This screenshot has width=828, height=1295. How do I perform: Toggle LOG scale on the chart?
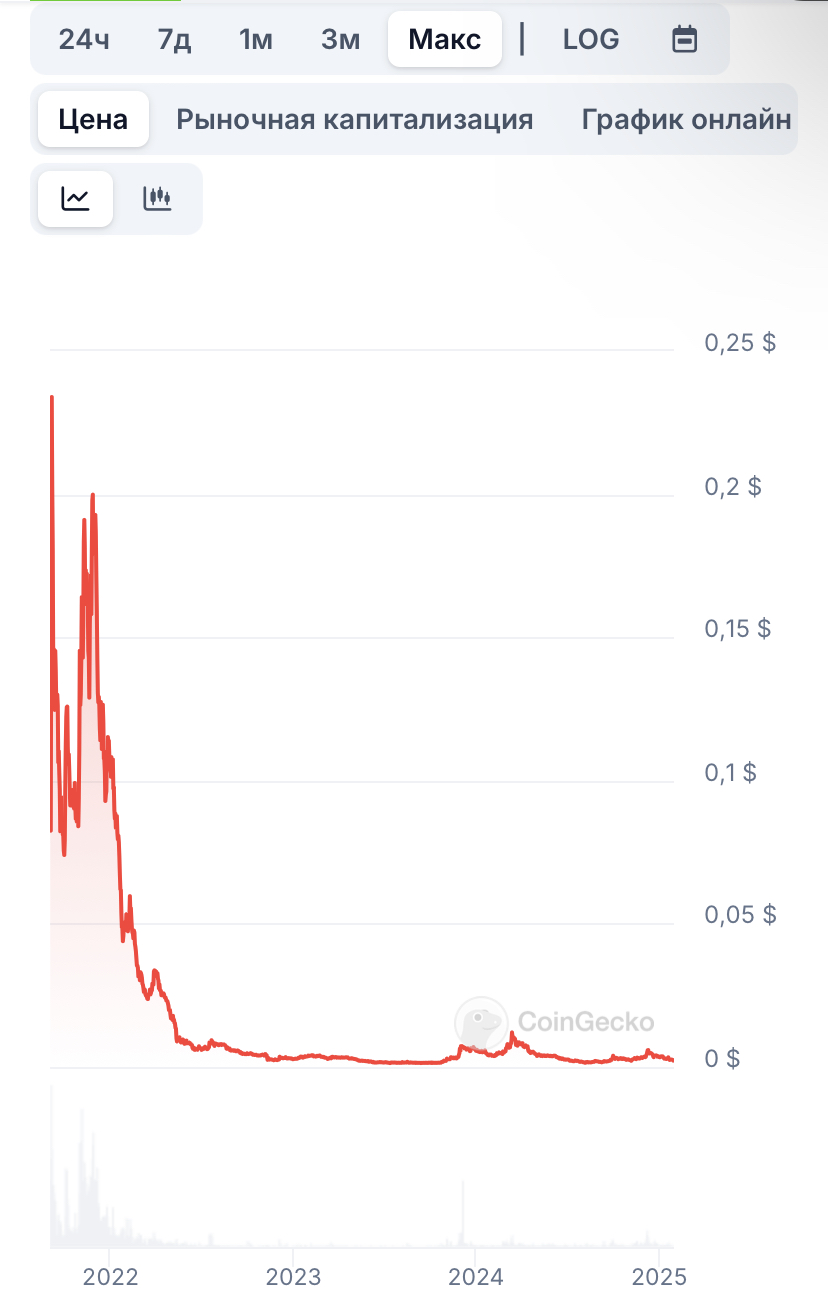tap(591, 39)
